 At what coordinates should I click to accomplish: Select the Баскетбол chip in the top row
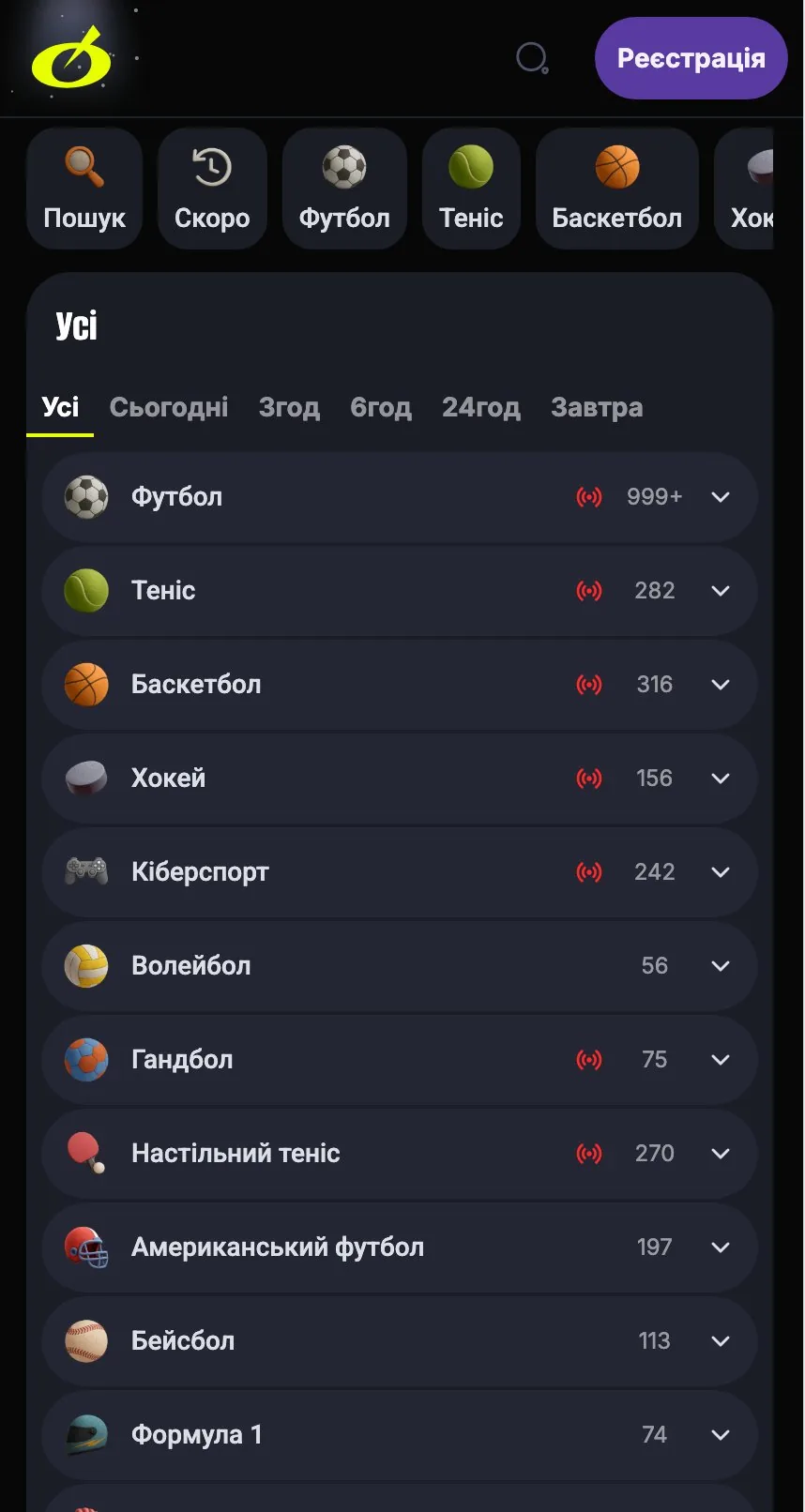tap(616, 189)
